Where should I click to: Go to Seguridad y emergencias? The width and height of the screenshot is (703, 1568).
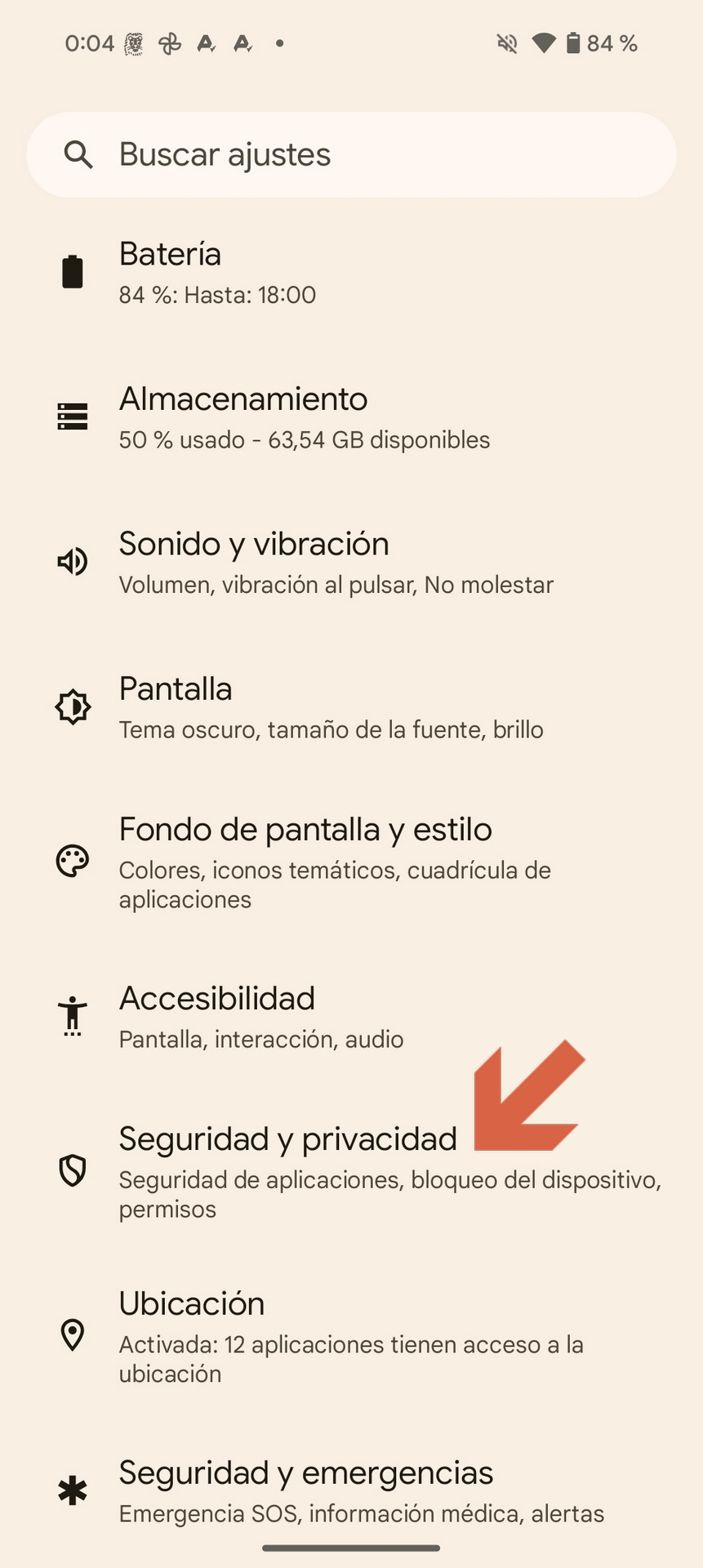pyautogui.click(x=351, y=1490)
